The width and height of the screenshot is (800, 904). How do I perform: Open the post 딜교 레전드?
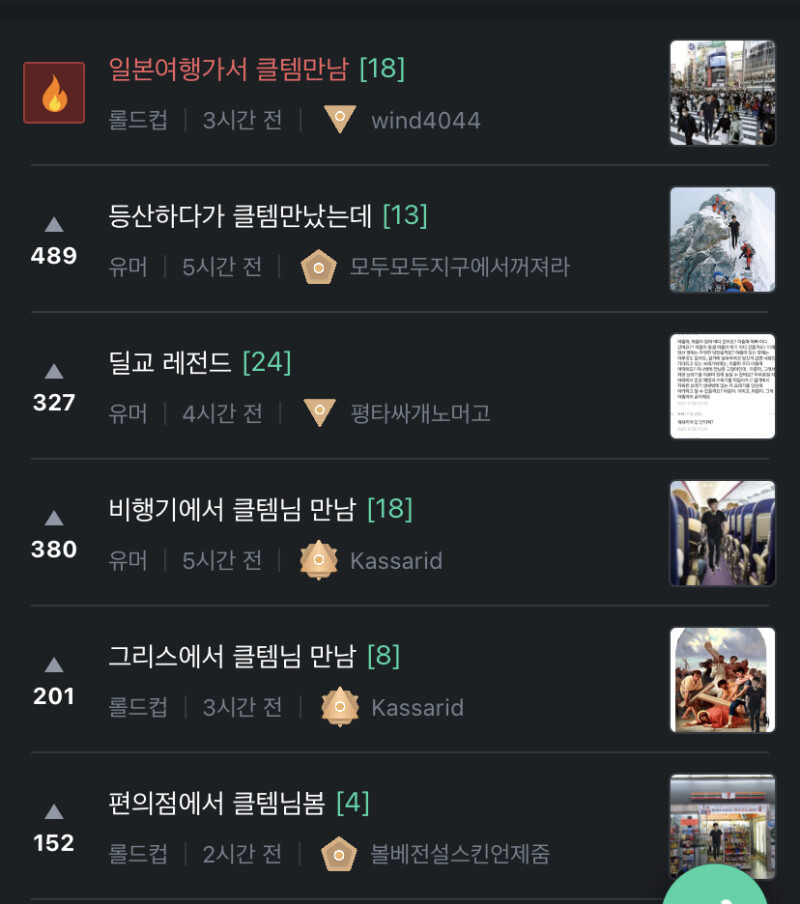point(170,362)
